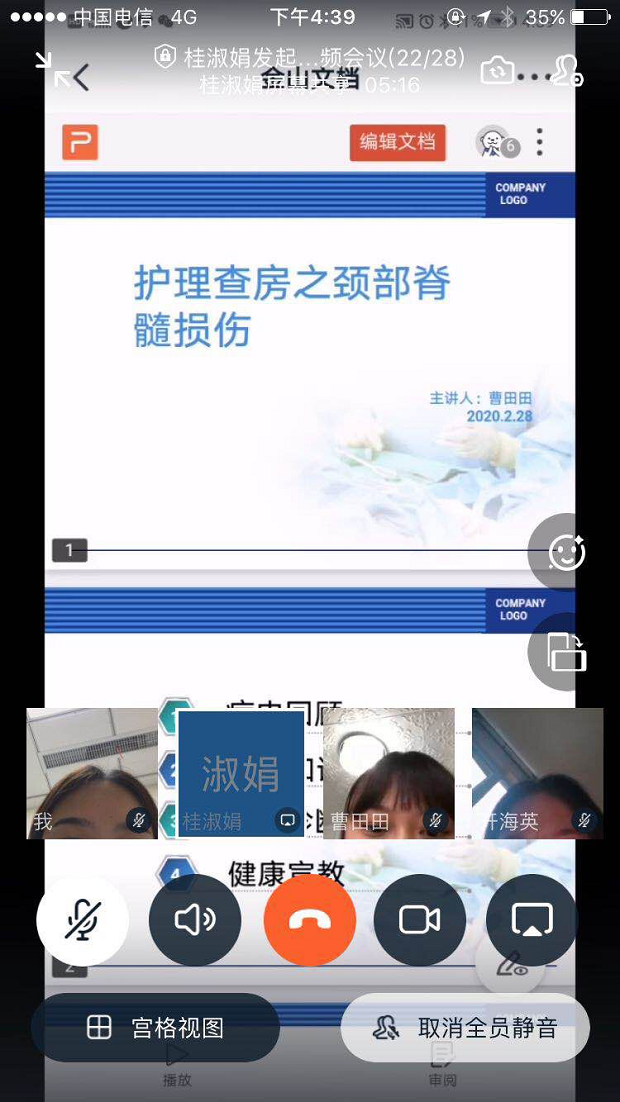Open the screen sharing button
The width and height of the screenshot is (620, 1102).
click(532, 920)
